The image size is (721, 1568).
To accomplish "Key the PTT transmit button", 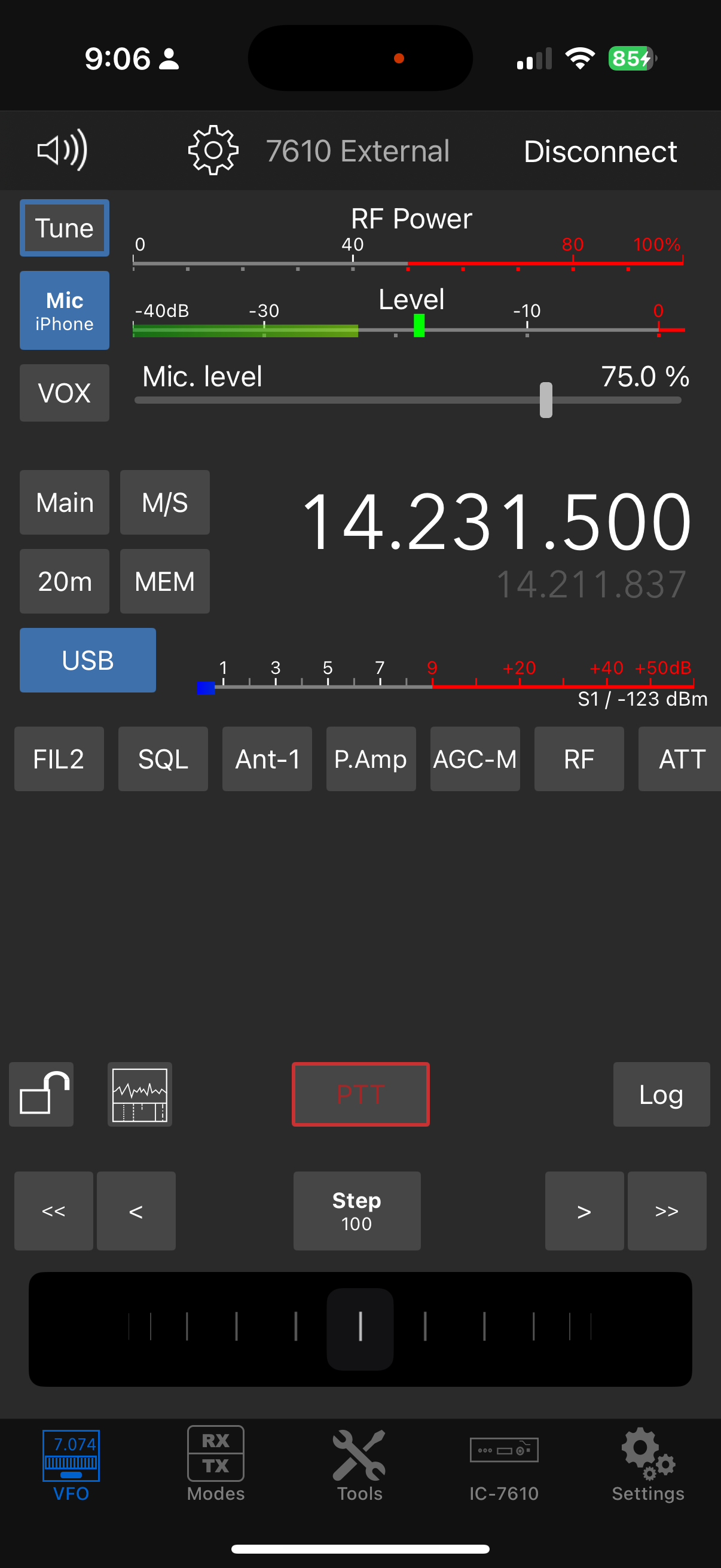I will (360, 1094).
